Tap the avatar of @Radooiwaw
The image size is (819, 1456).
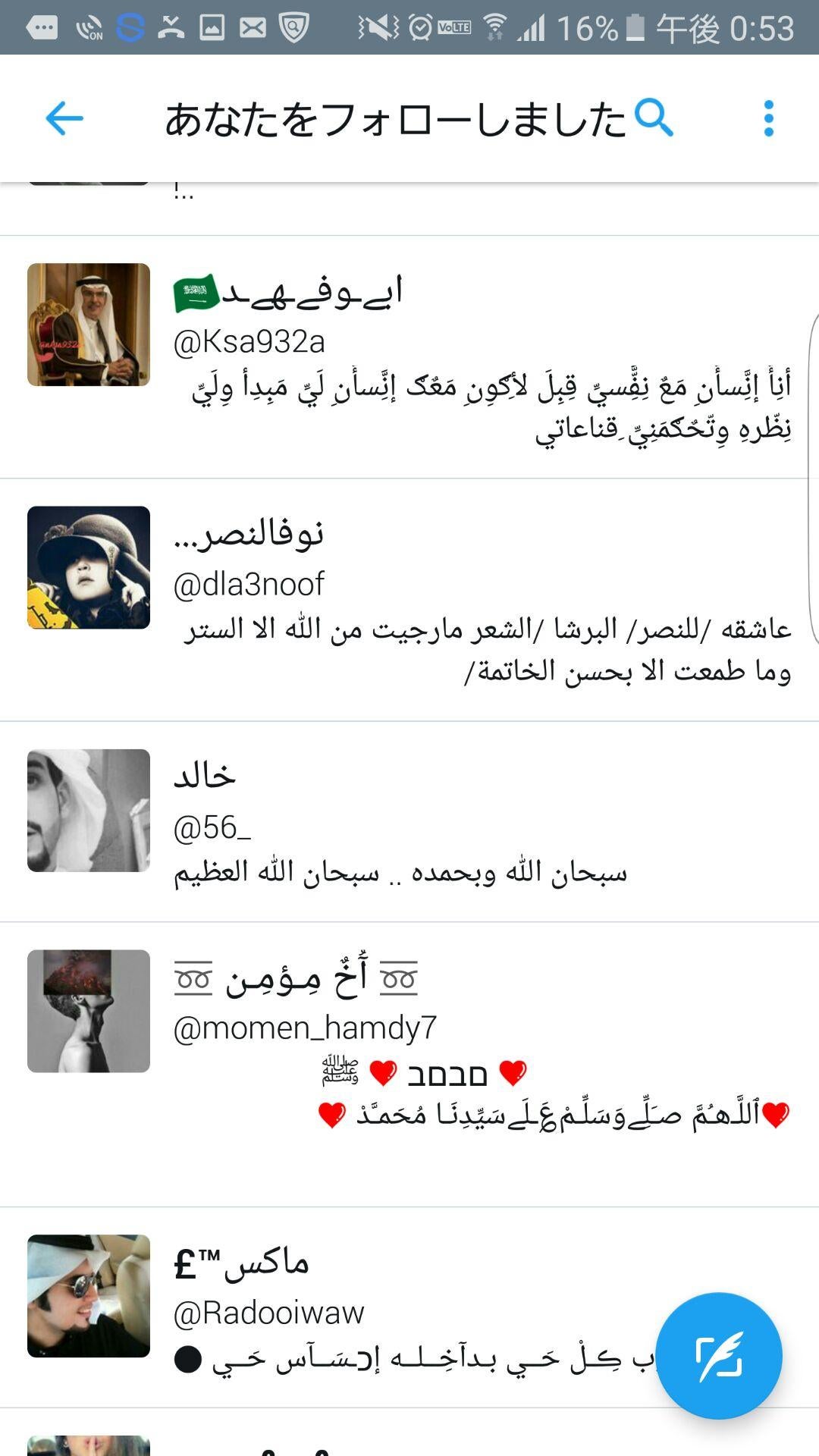[89, 1295]
